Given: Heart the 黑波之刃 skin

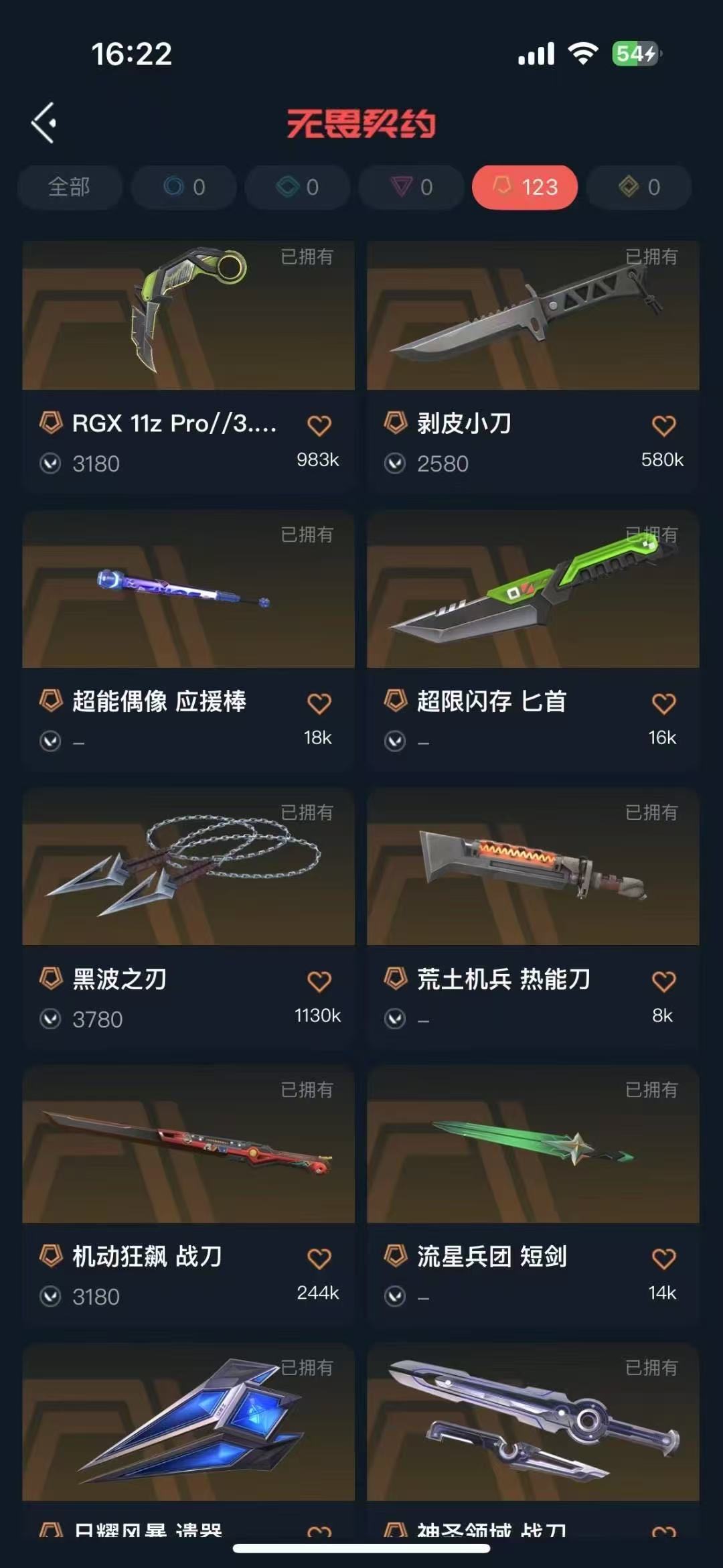Looking at the screenshot, I should click(319, 981).
